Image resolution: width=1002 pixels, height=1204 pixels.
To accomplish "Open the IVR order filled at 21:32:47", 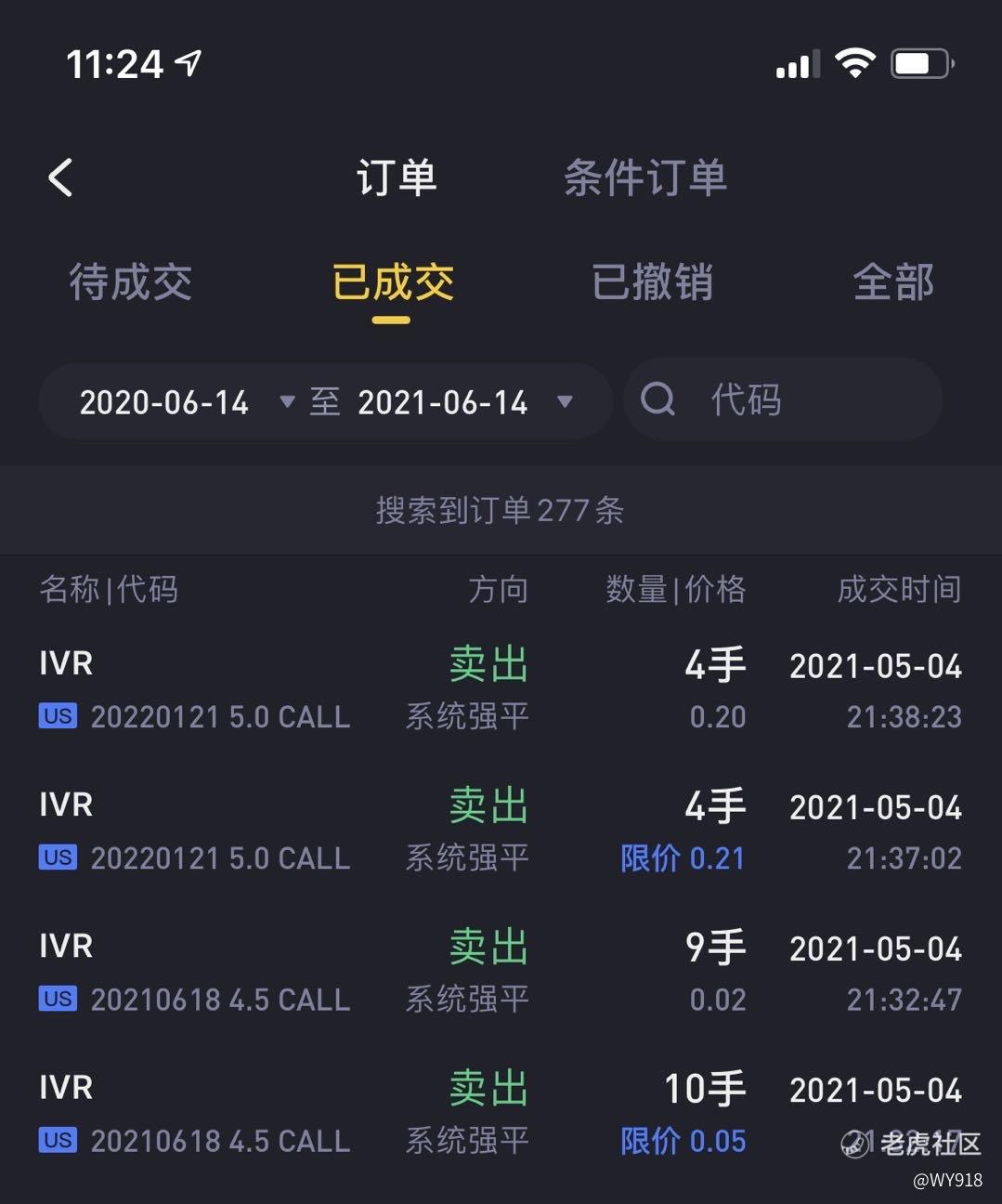I will click(501, 972).
